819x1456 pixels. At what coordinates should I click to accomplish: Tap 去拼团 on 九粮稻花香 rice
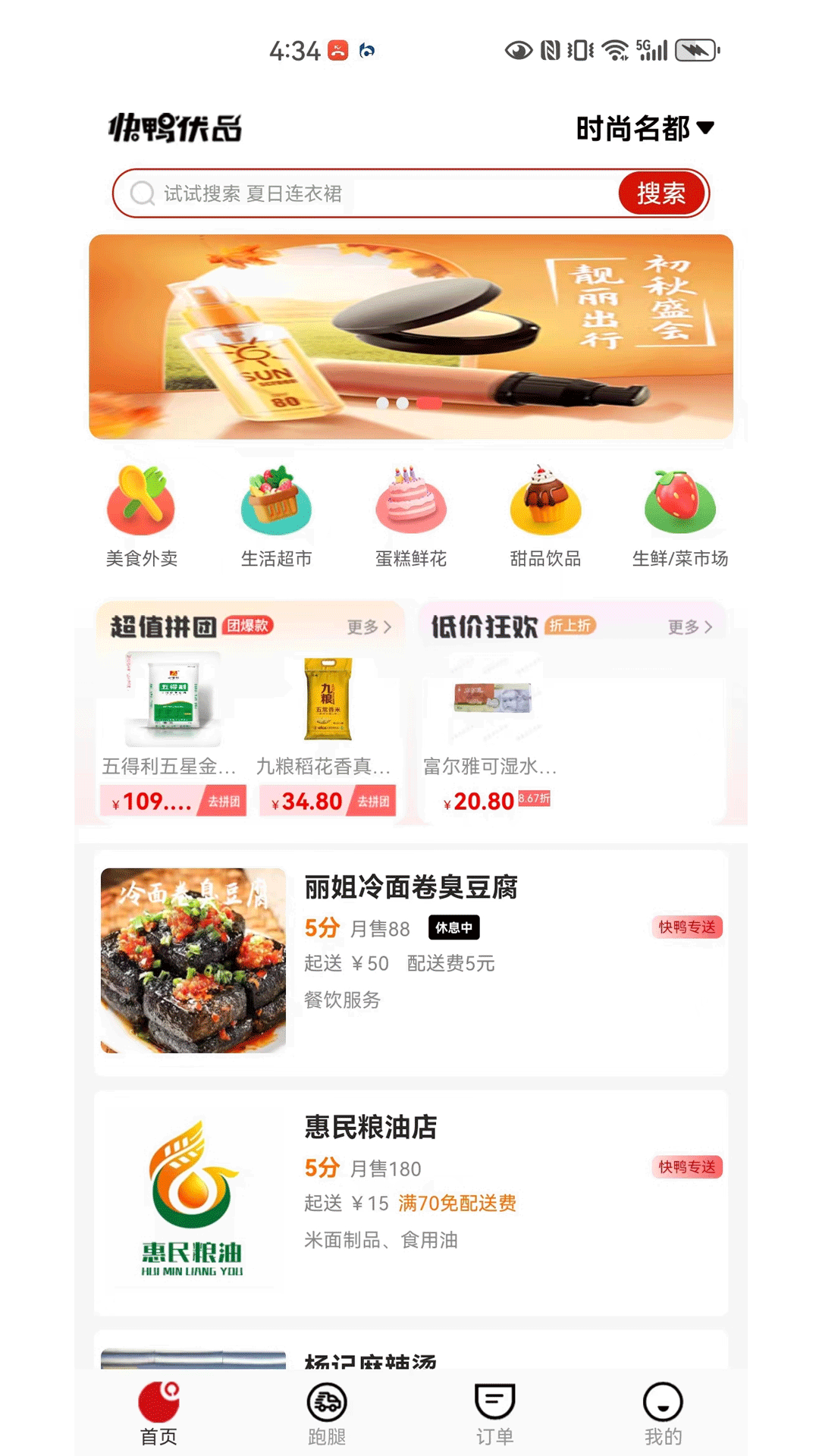(x=376, y=801)
